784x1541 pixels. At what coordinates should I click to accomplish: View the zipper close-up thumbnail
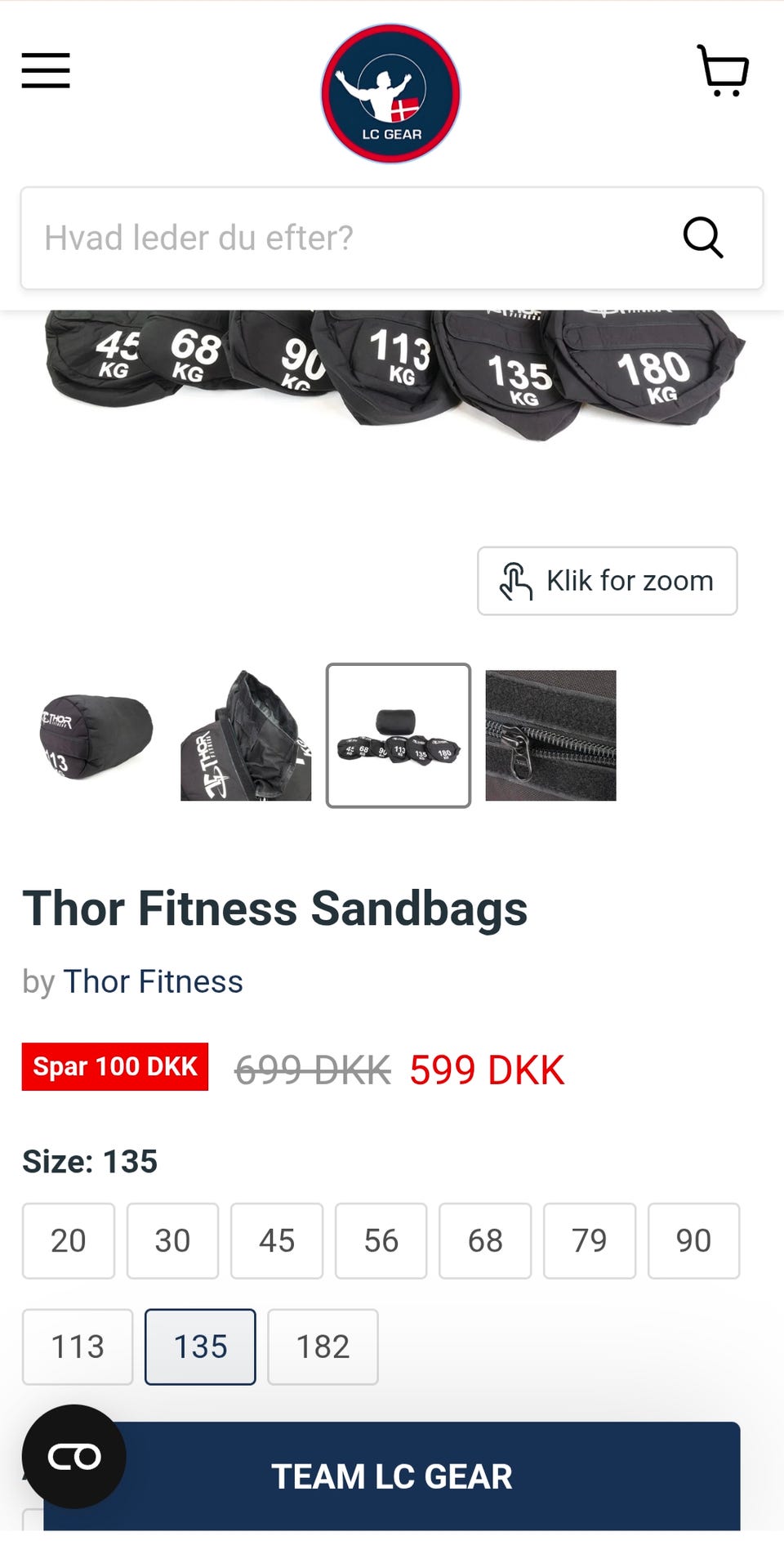tap(550, 735)
